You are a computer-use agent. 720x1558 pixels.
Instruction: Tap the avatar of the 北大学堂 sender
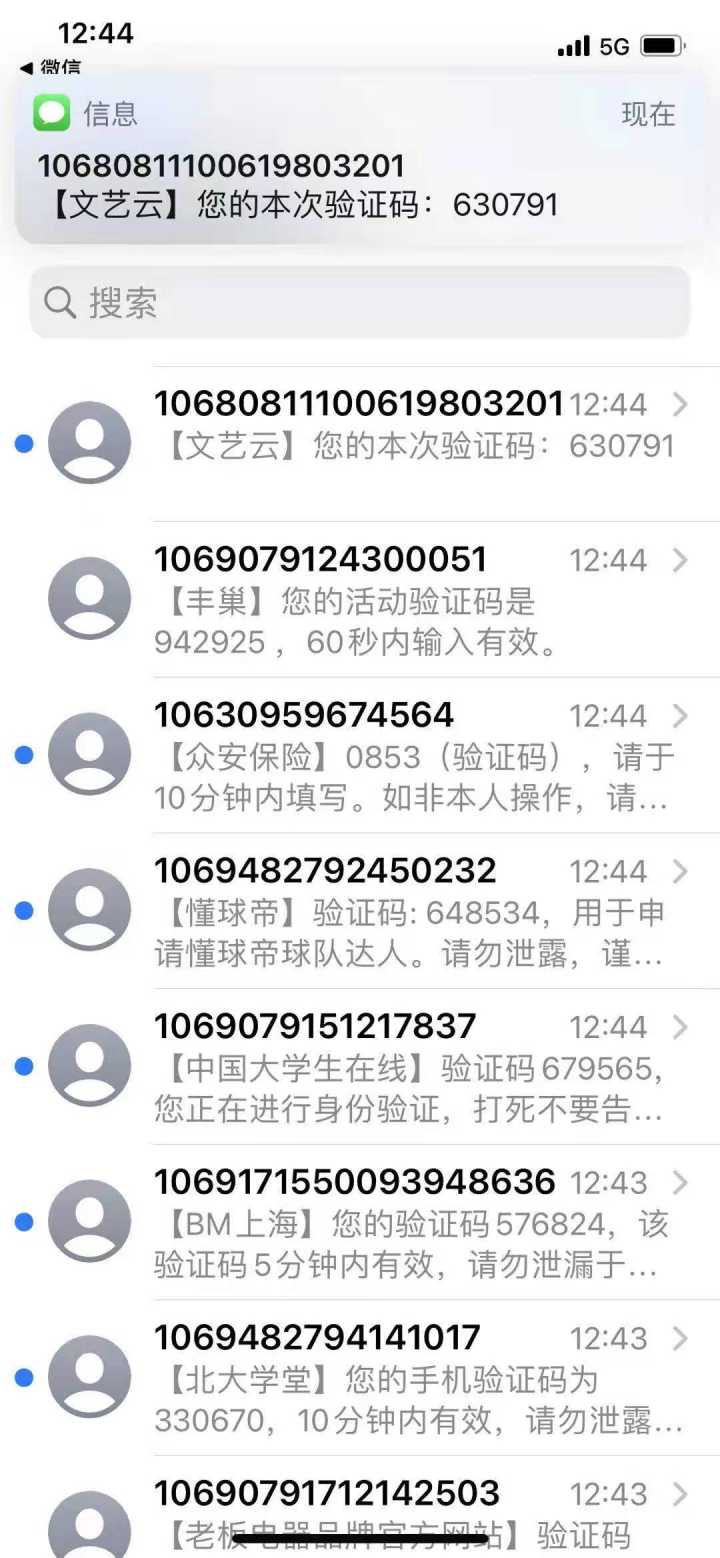coord(89,1376)
